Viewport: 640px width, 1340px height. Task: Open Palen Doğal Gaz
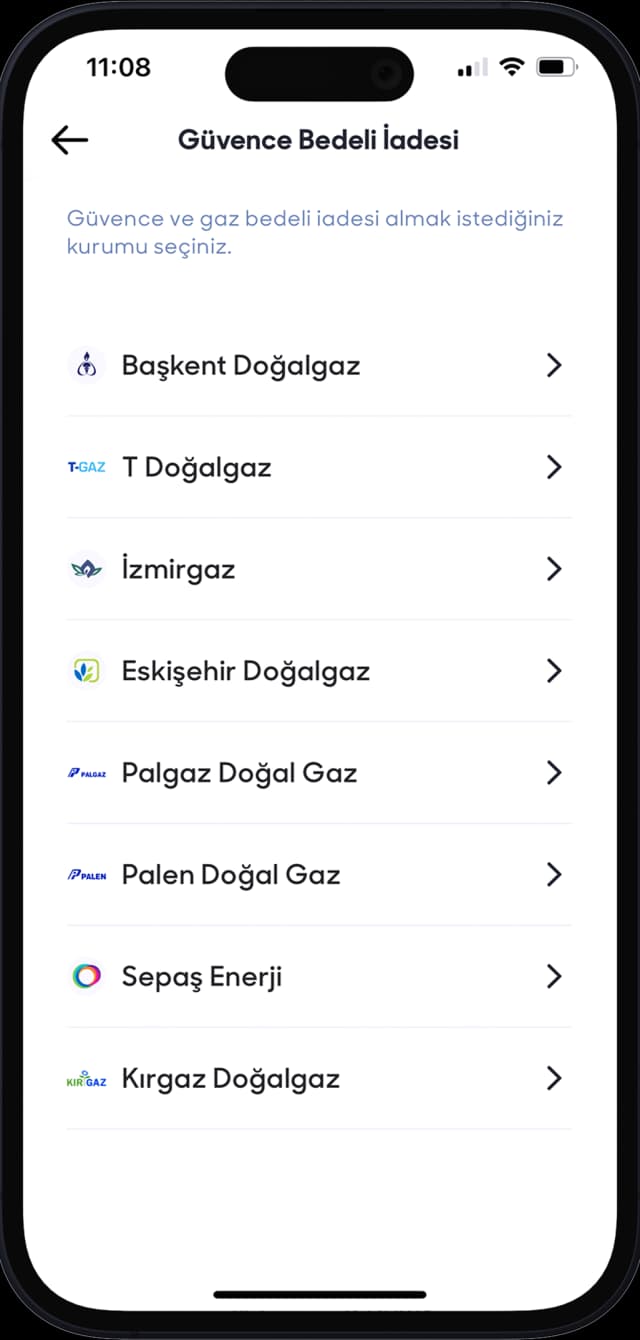(231, 875)
